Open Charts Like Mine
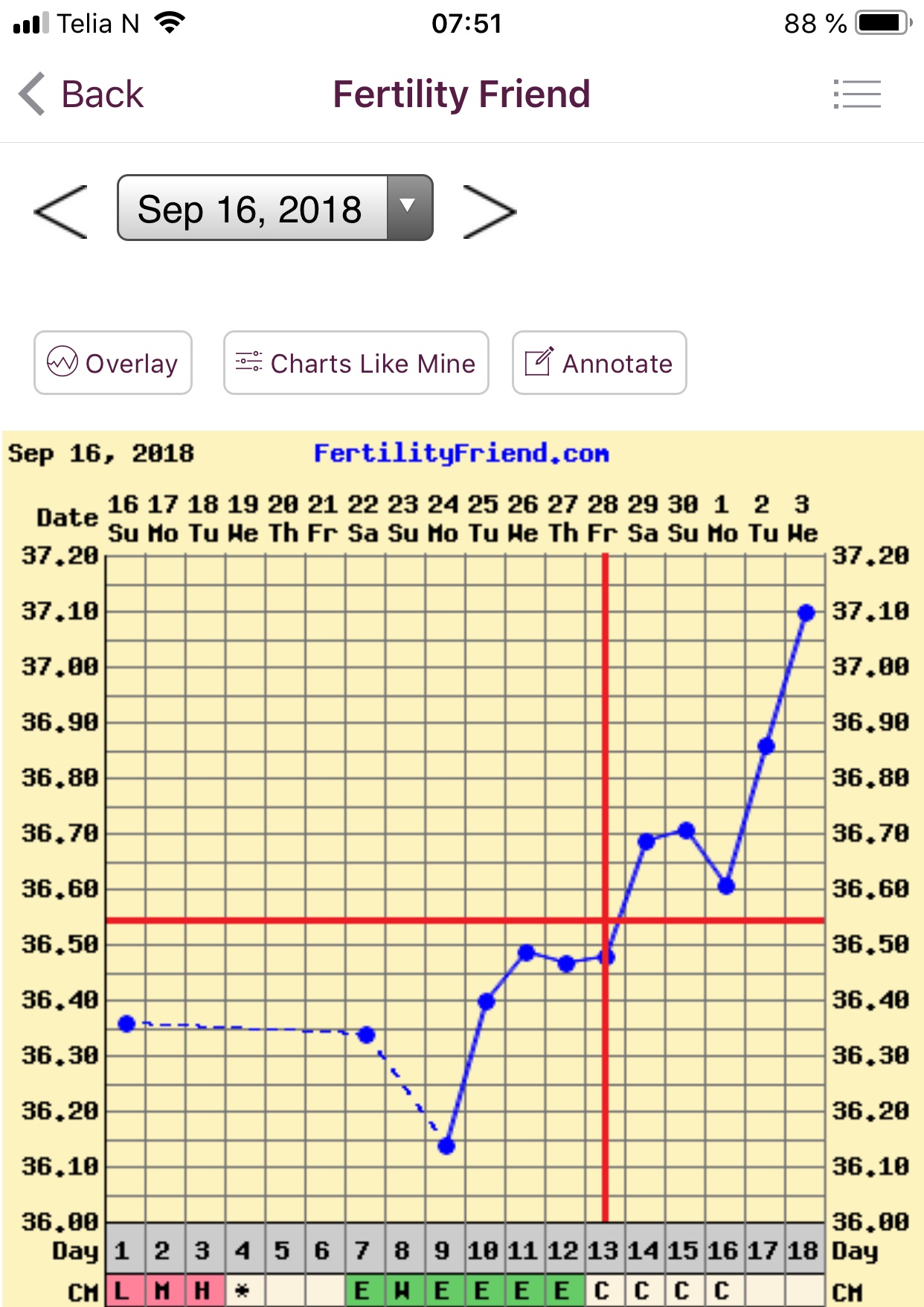The image size is (924, 1307). pos(356,363)
